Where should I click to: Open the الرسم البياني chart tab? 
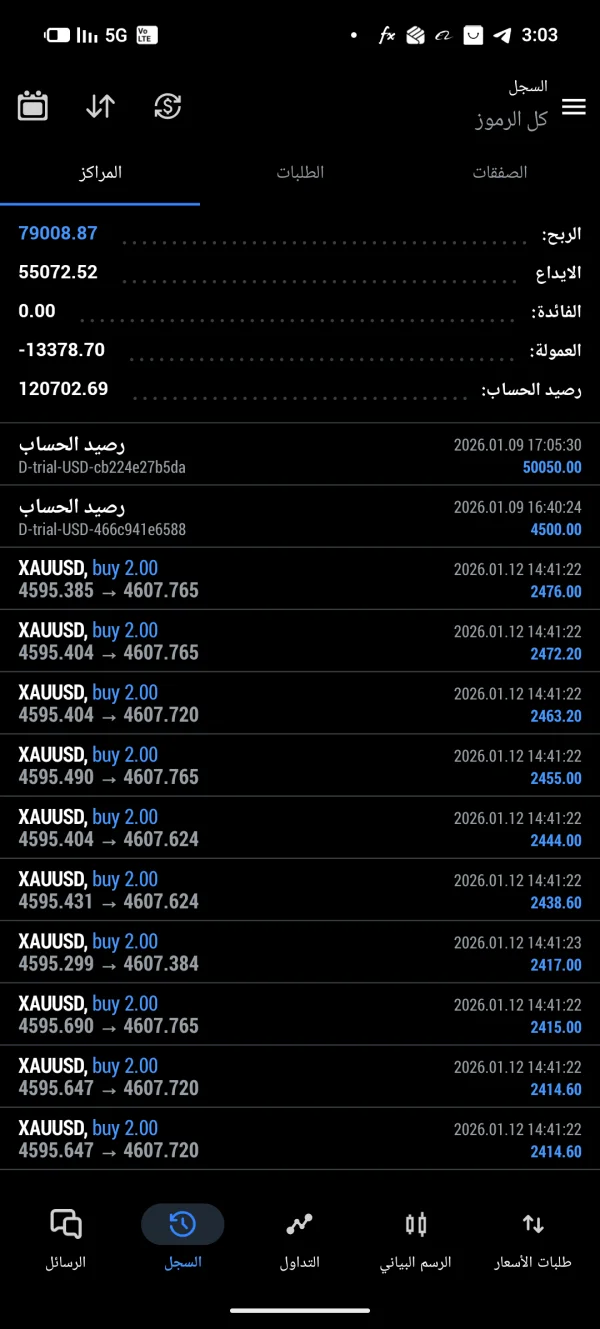tap(416, 1238)
